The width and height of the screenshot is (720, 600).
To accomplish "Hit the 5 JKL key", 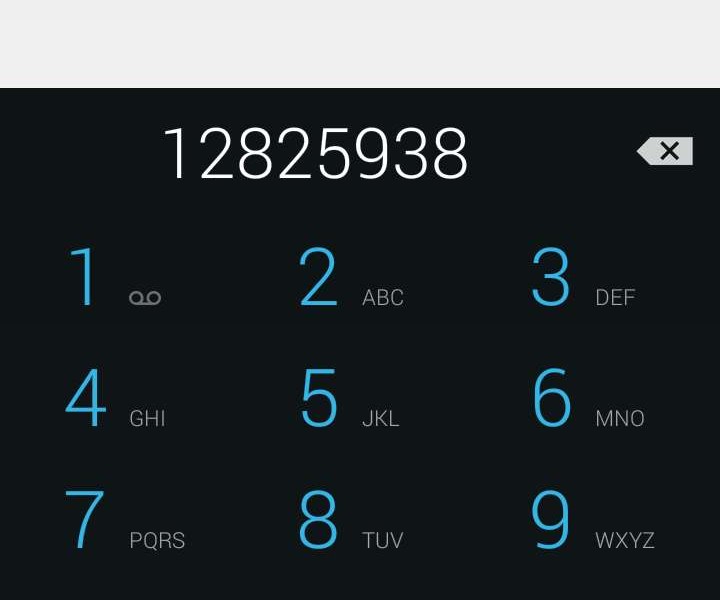I will 348,400.
